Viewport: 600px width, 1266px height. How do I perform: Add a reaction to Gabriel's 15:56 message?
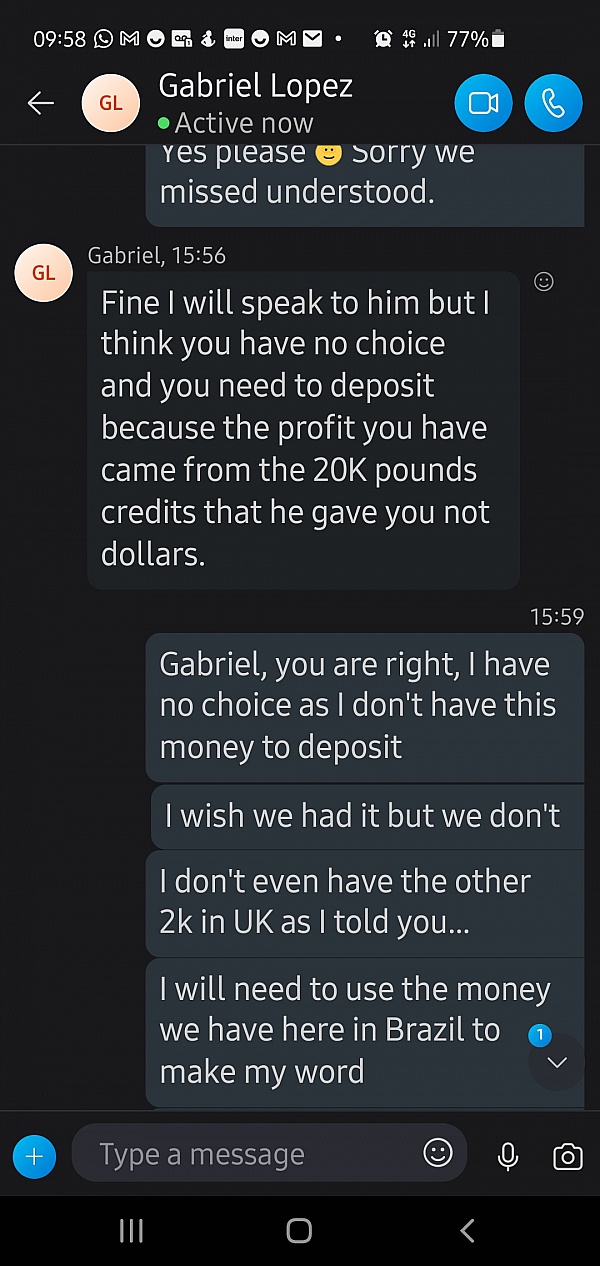coord(544,282)
